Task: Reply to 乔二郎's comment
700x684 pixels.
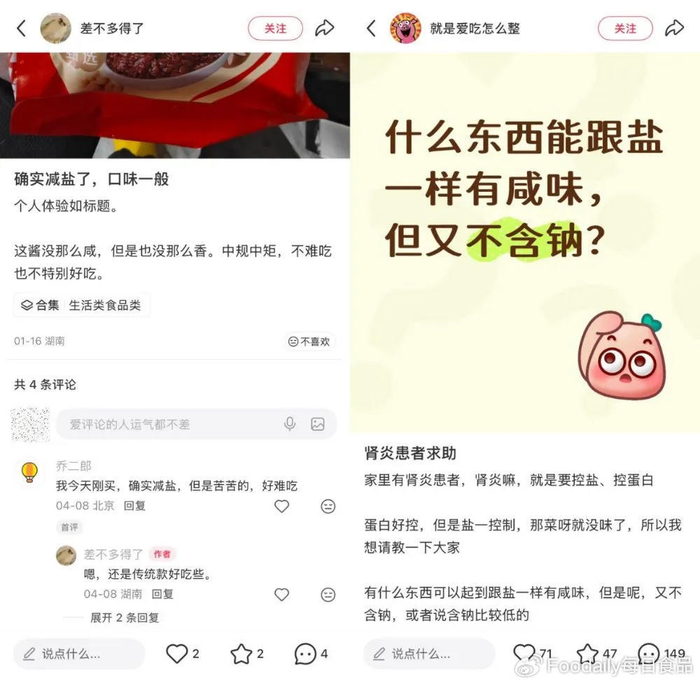Action: [x=134, y=506]
